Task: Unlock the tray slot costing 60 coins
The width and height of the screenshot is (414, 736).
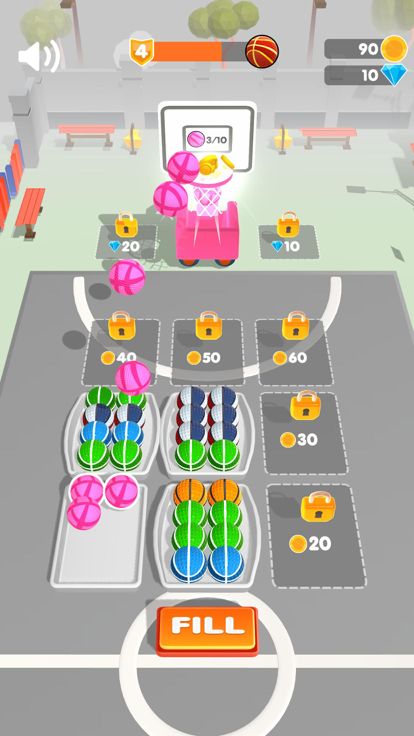Action: tap(294, 352)
